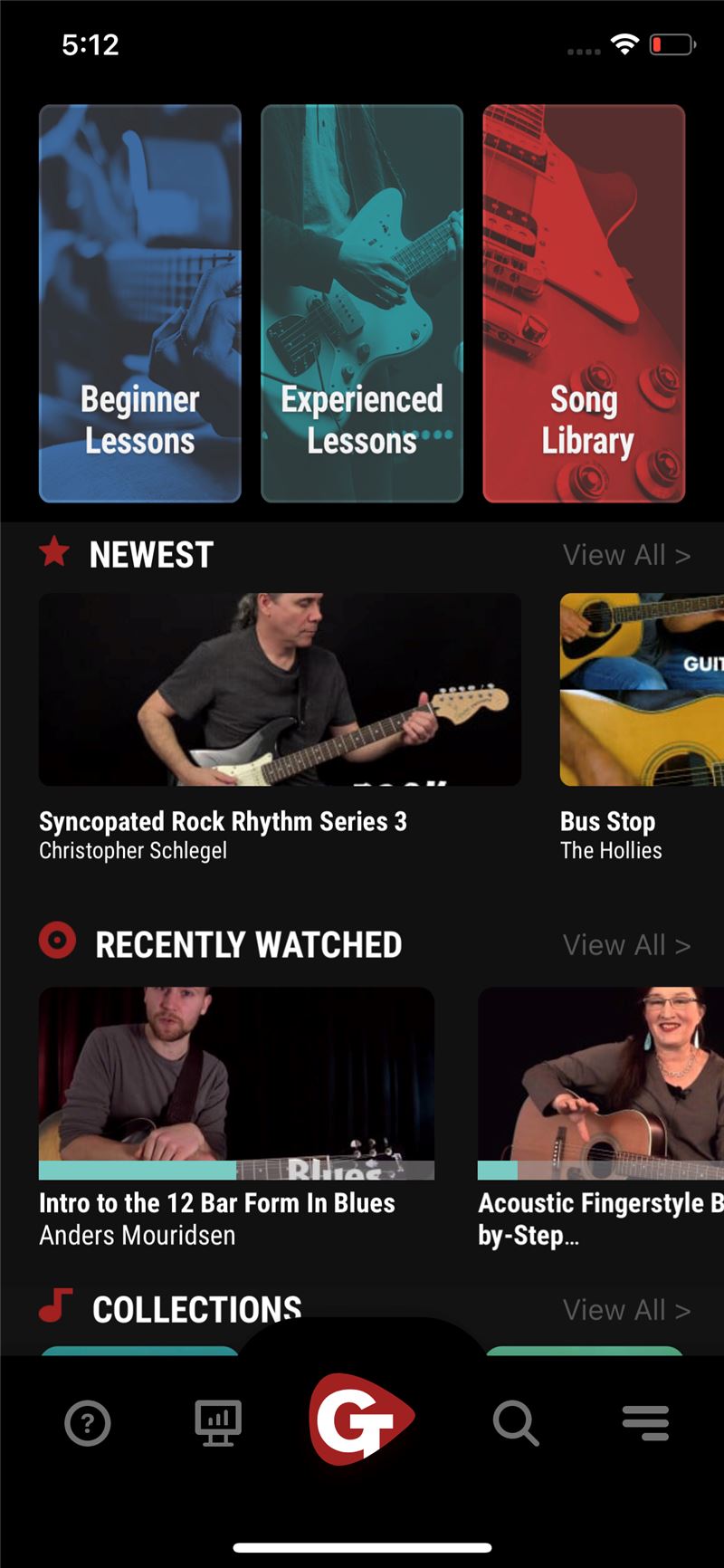Open the hamburger menu

[646, 1423]
